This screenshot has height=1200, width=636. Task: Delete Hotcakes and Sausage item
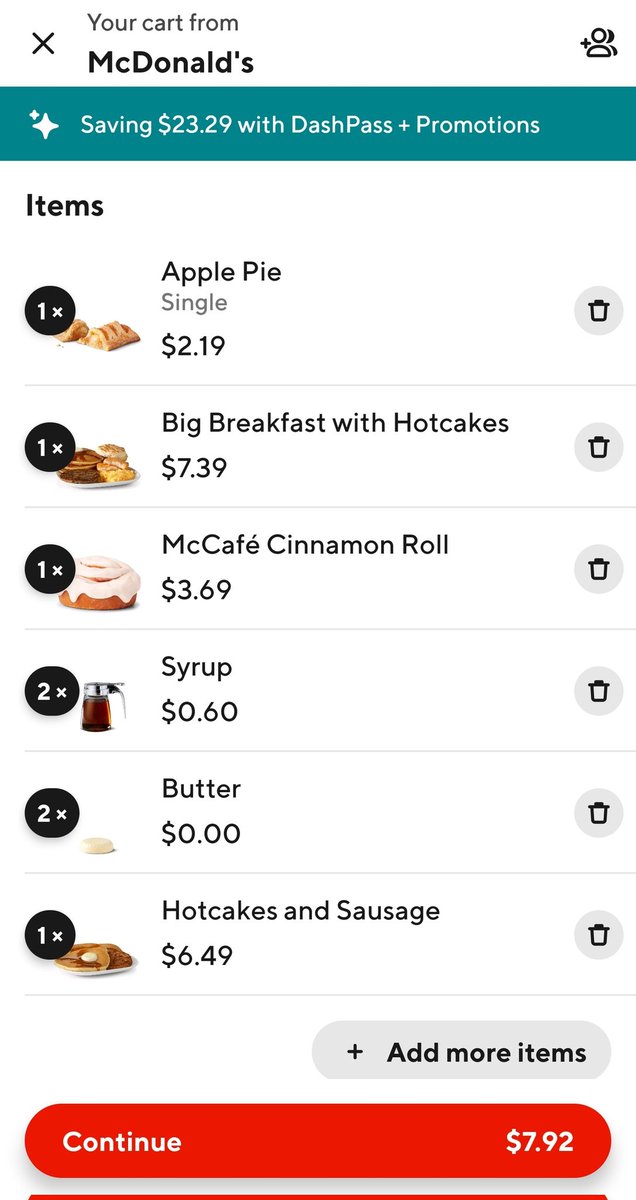click(x=598, y=935)
